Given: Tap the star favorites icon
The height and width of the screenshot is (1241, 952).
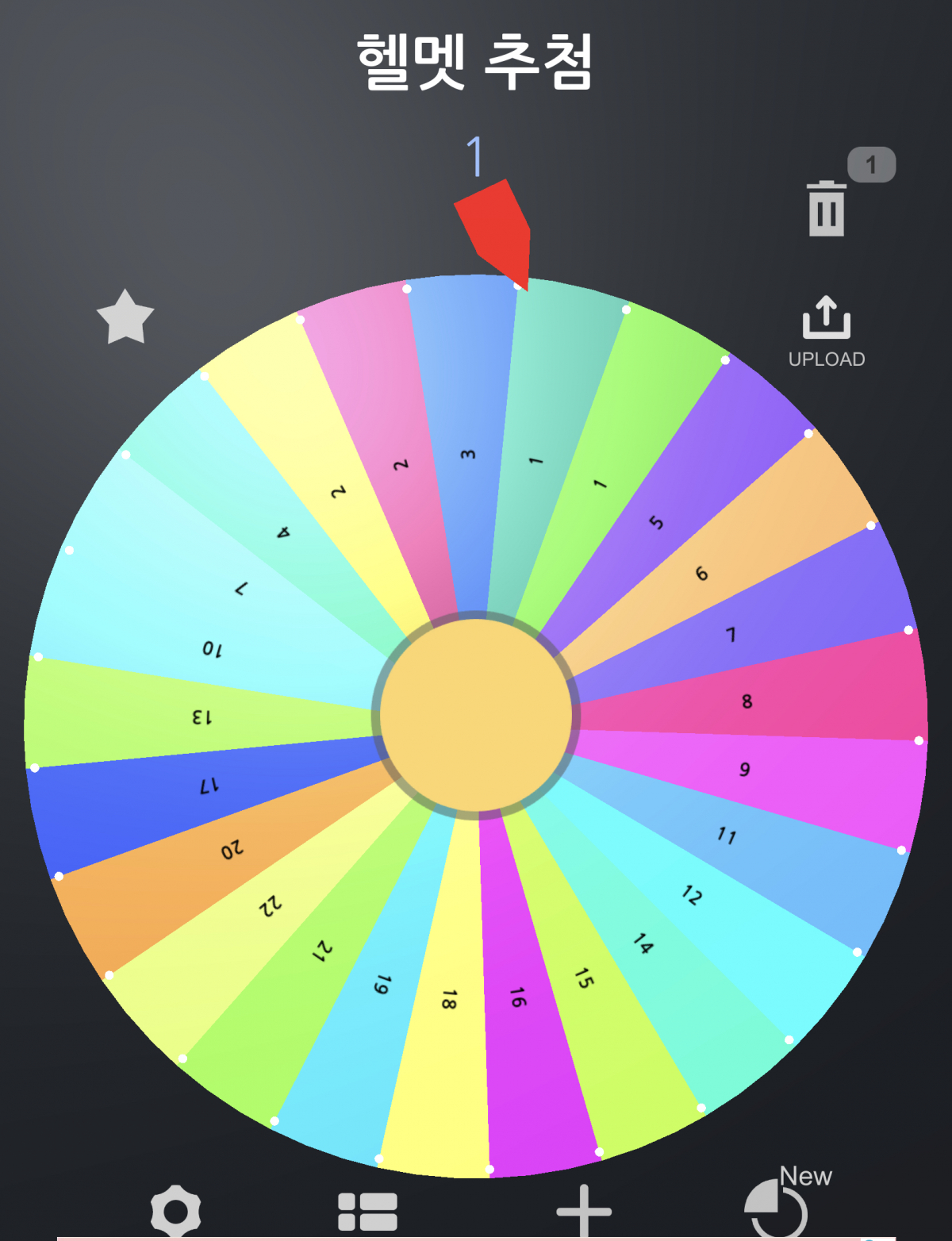Looking at the screenshot, I should click(125, 317).
